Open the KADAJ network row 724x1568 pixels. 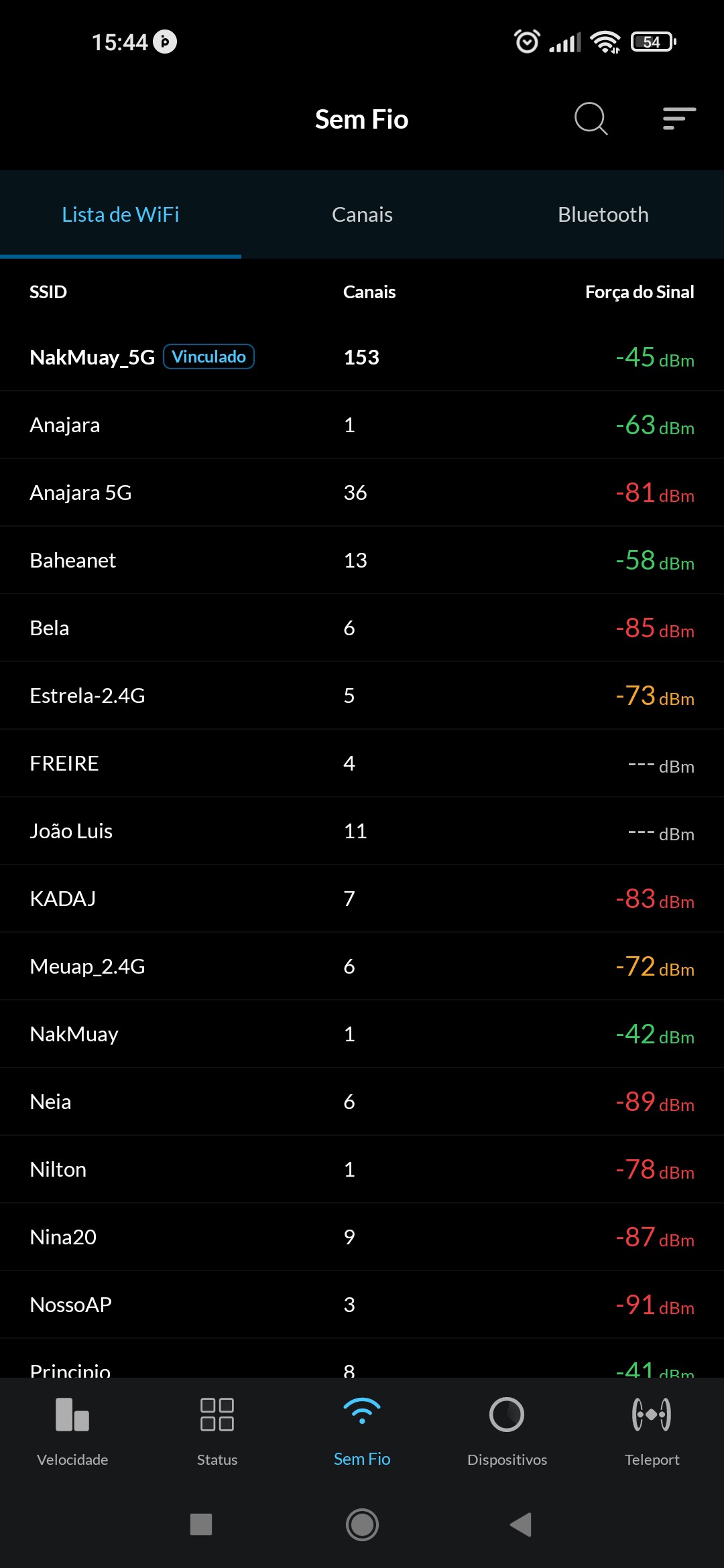(362, 899)
